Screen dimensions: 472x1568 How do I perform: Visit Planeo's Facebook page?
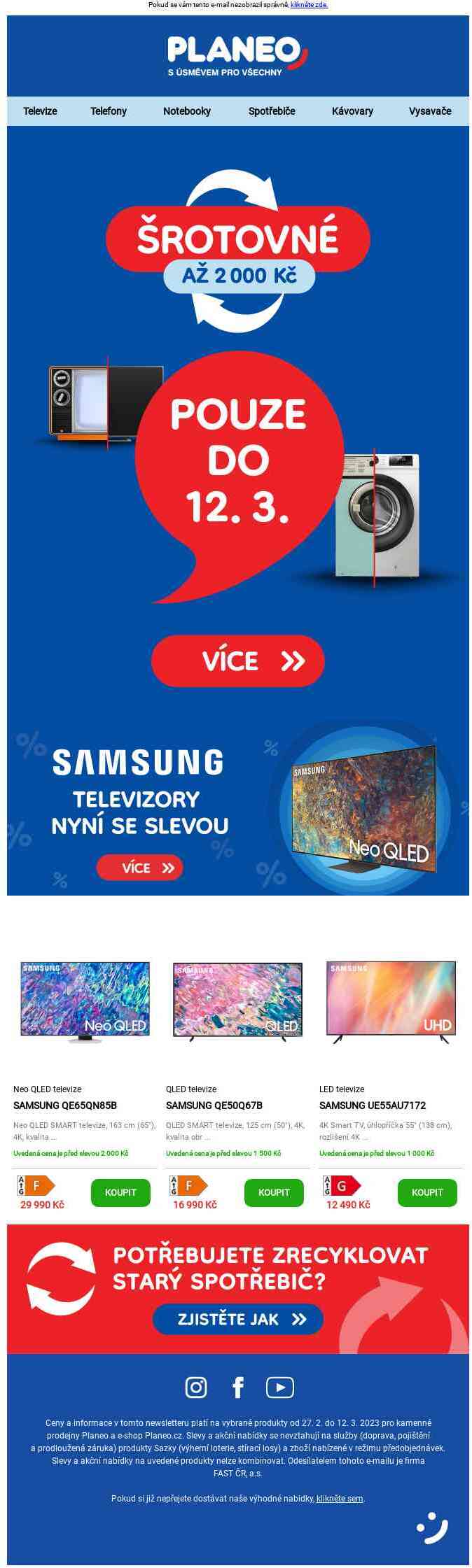(x=238, y=1387)
